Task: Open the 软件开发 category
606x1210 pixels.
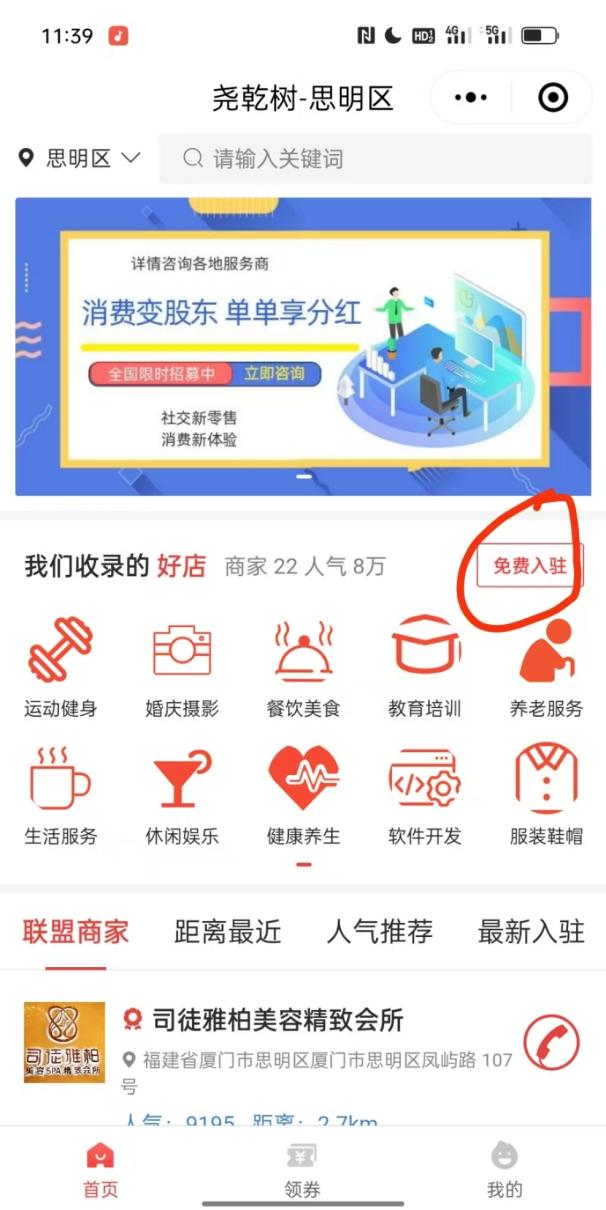Action: click(425, 796)
